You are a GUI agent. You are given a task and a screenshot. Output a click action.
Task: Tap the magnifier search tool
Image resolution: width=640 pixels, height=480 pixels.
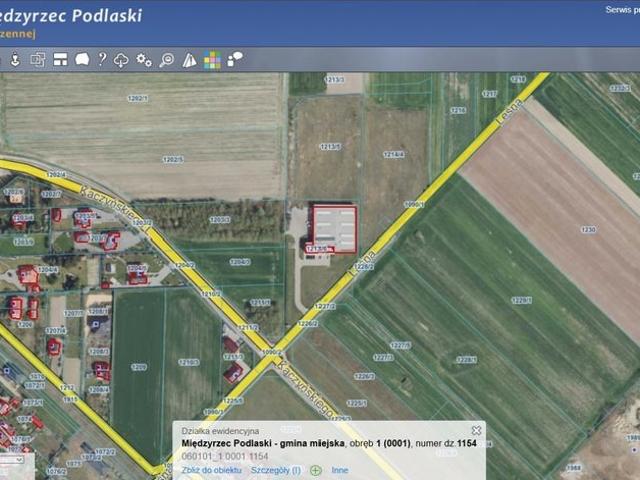pos(167,60)
